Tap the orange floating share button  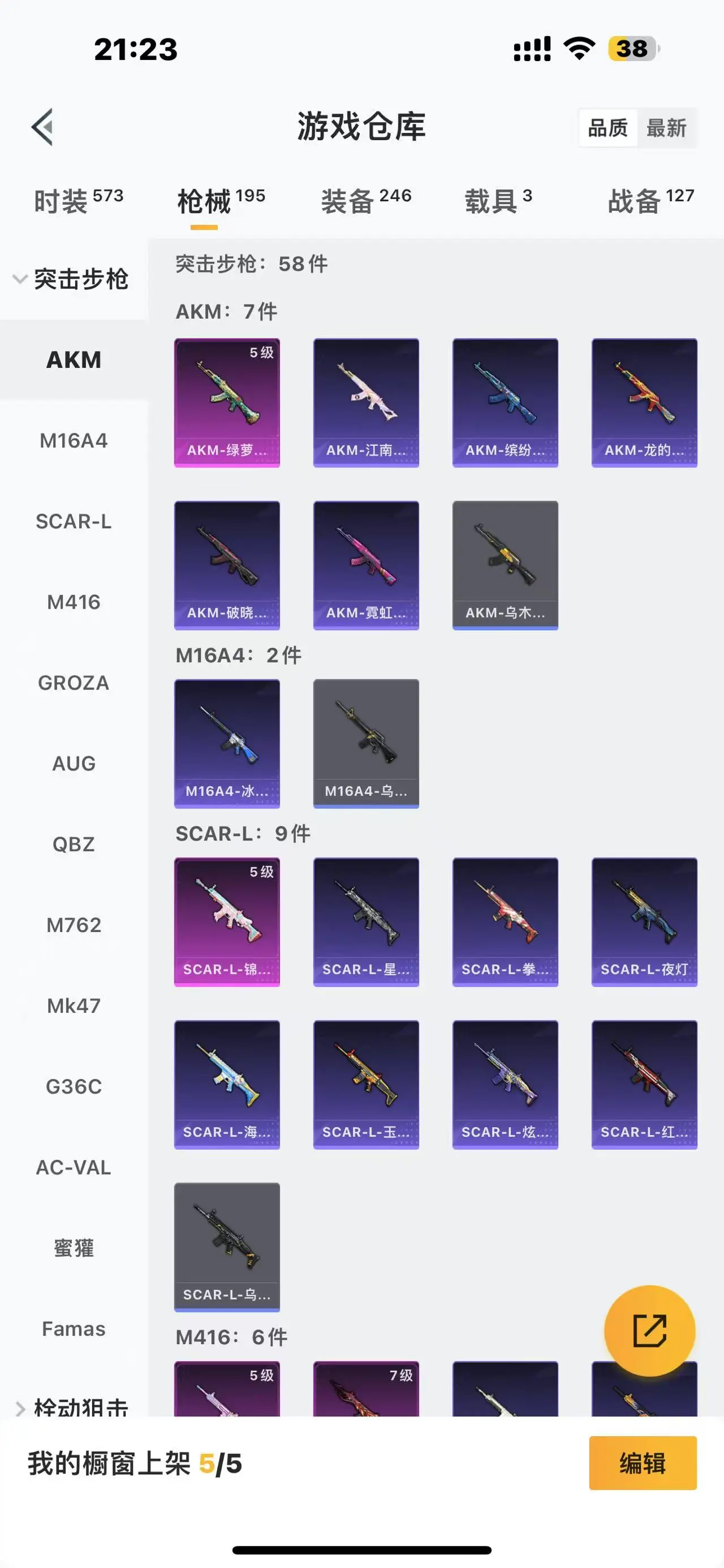tap(649, 1331)
